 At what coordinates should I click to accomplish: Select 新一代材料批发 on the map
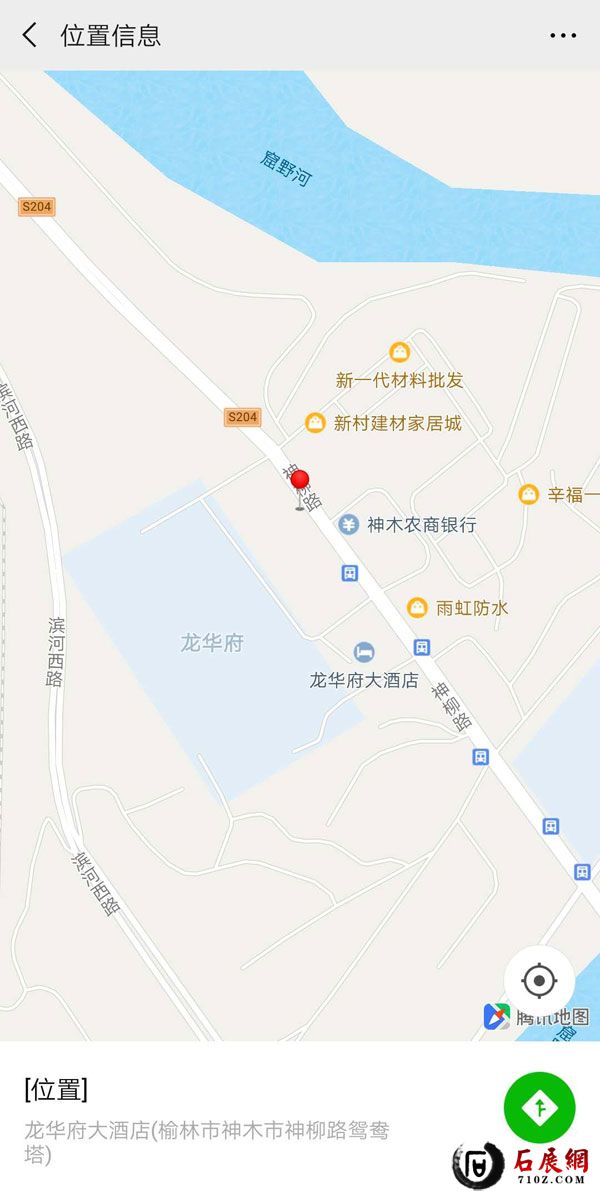tap(400, 353)
